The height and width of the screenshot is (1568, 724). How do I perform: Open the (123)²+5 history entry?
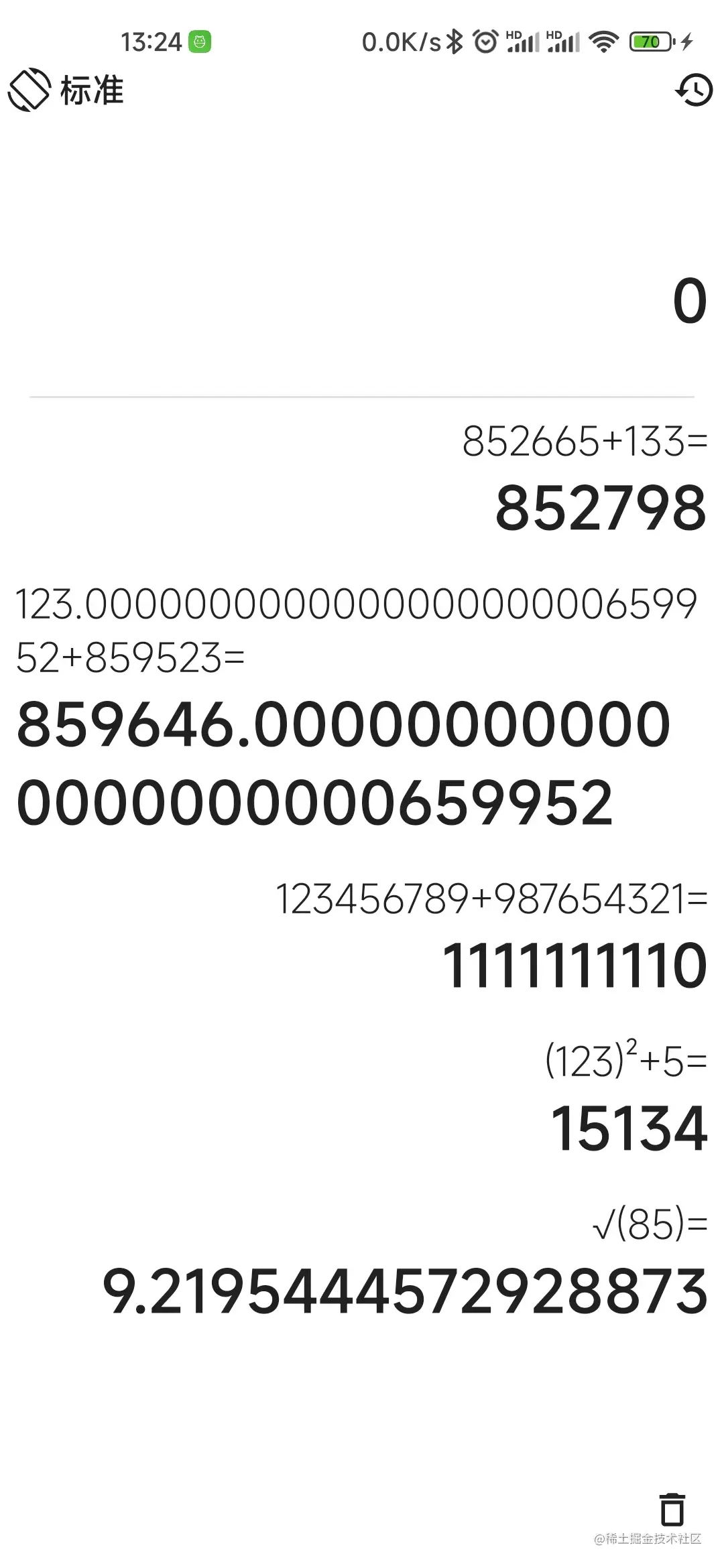click(626, 1096)
